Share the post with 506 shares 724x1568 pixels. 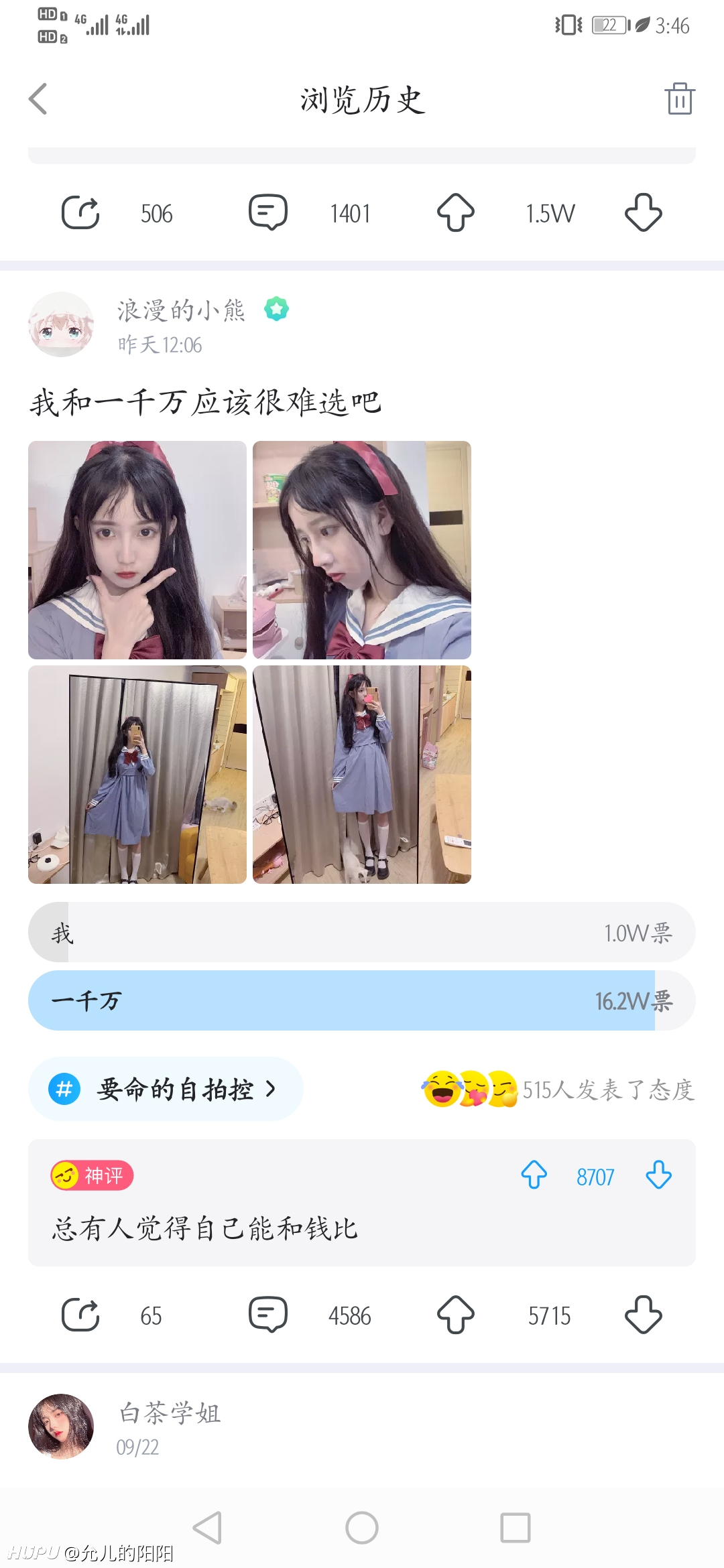[80, 213]
